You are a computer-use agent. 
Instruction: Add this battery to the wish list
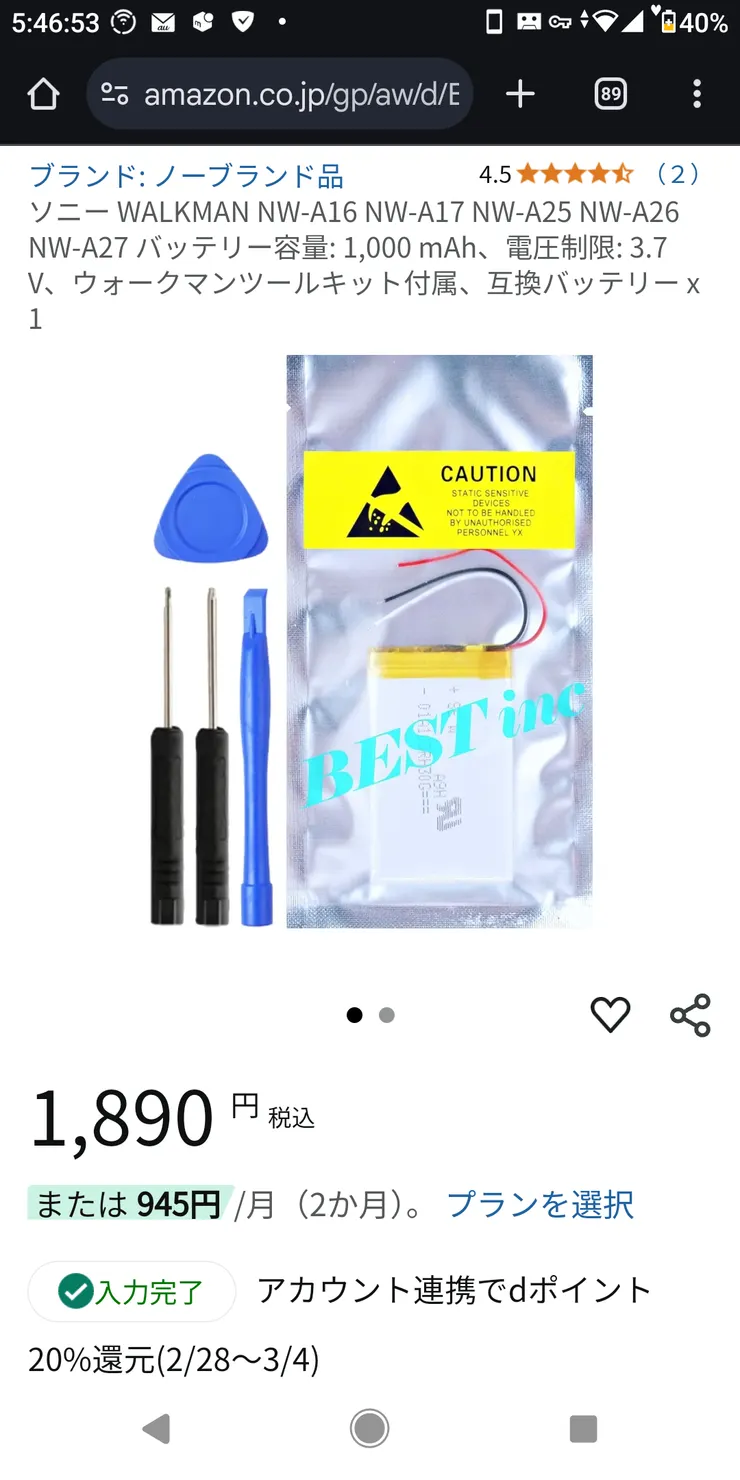610,1015
